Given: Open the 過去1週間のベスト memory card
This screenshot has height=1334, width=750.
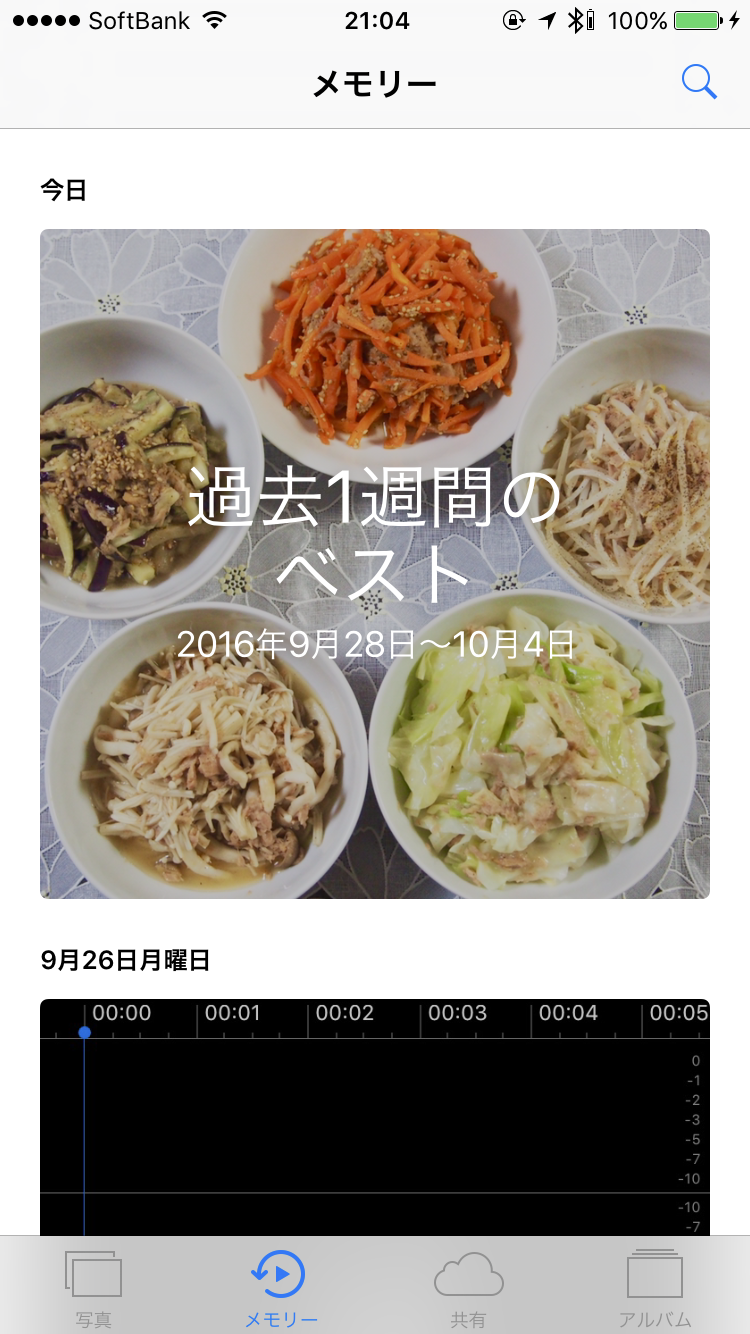Looking at the screenshot, I should [x=375, y=563].
